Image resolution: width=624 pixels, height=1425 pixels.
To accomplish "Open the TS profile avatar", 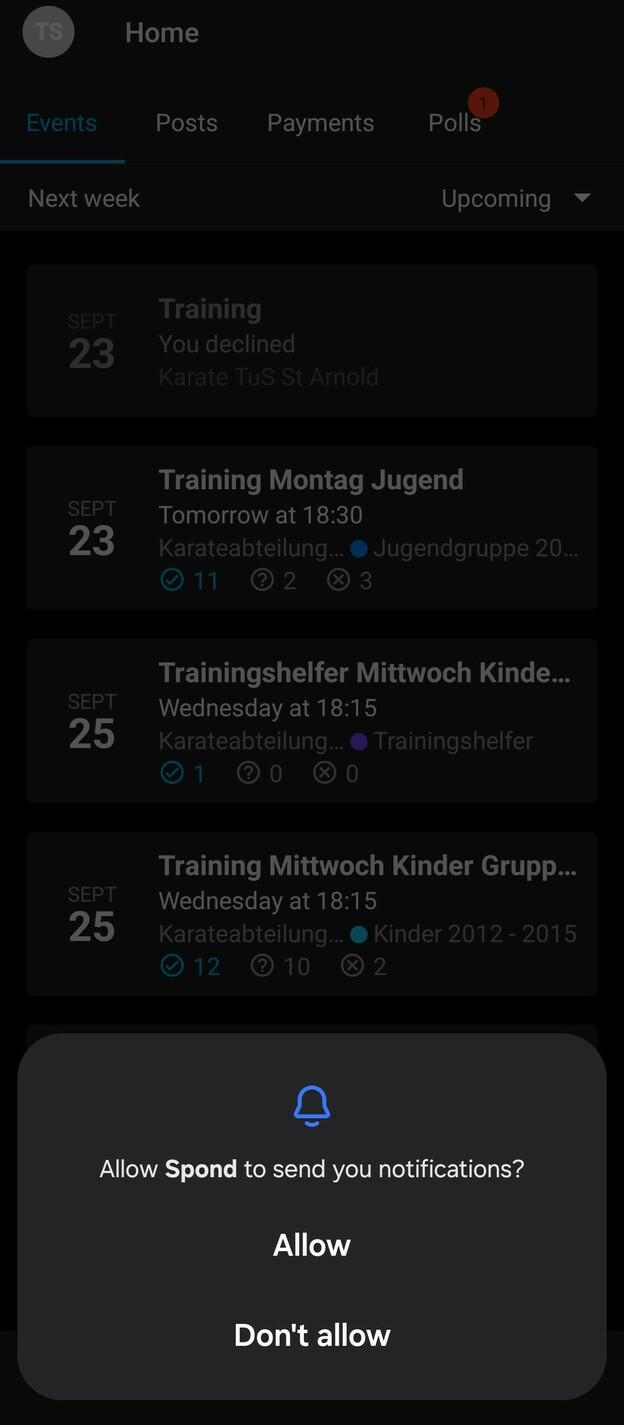I will coord(48,32).
